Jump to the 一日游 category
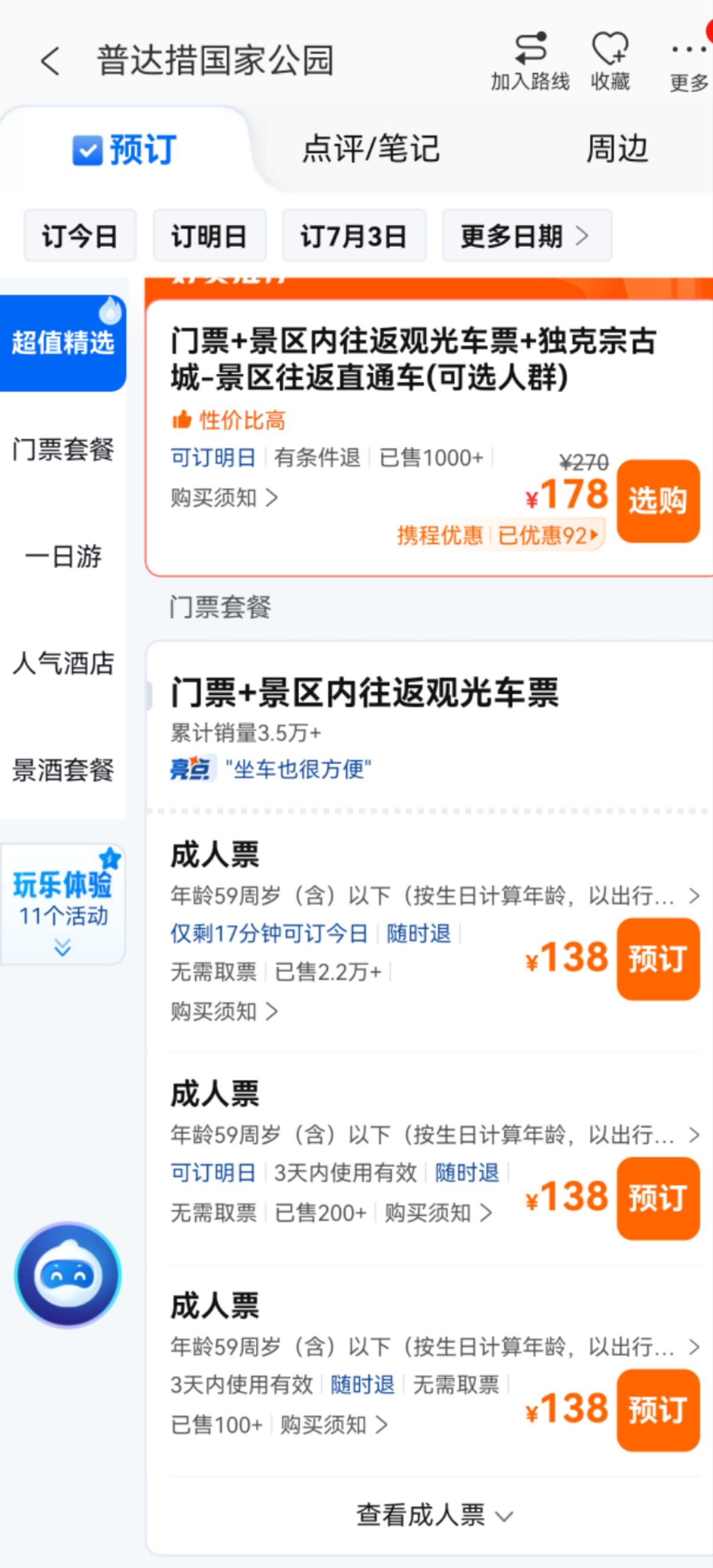 point(63,556)
